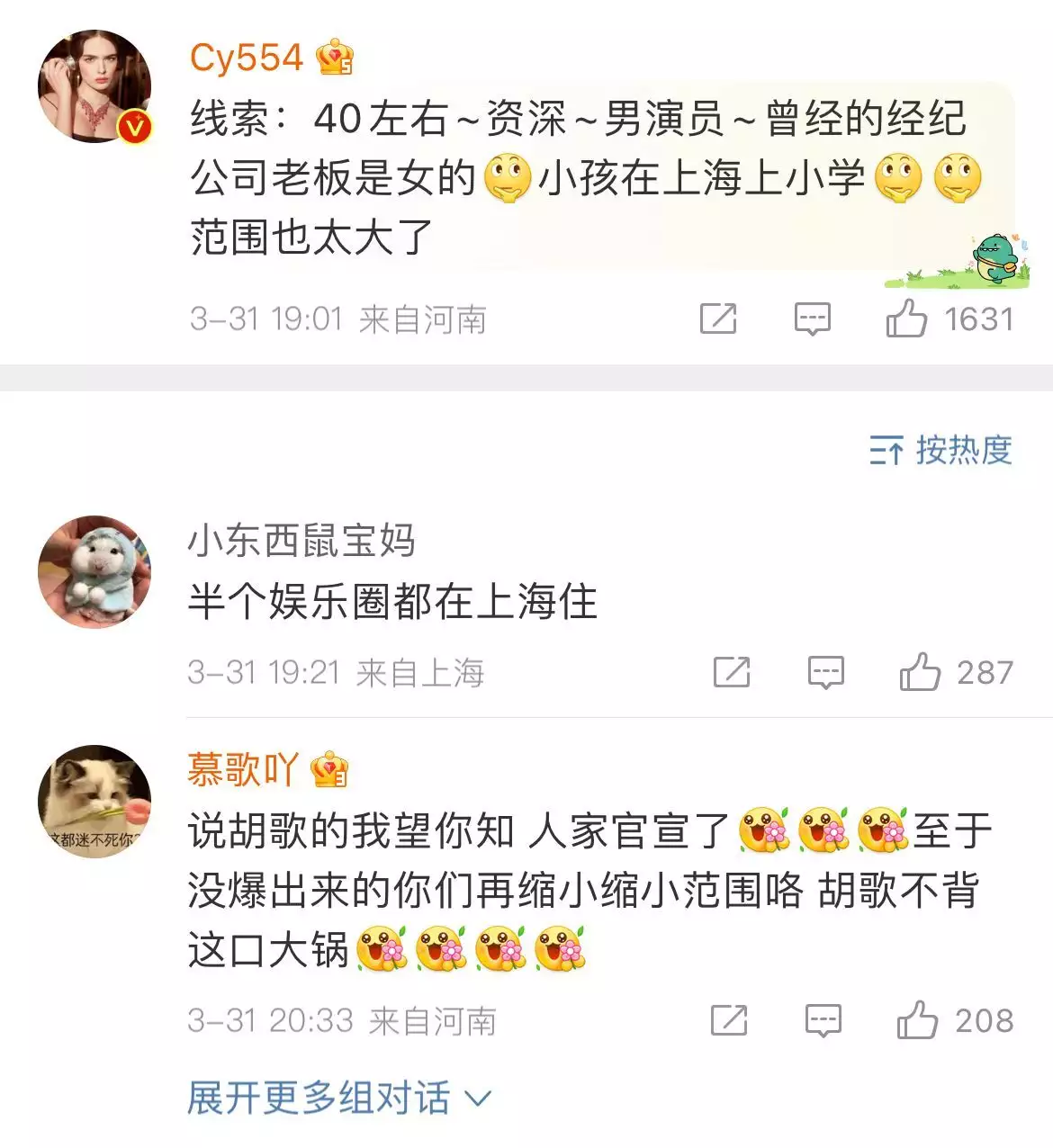This screenshot has width=1053, height=1148.
Task: Change sorting via 按热度
Action: (x=941, y=450)
